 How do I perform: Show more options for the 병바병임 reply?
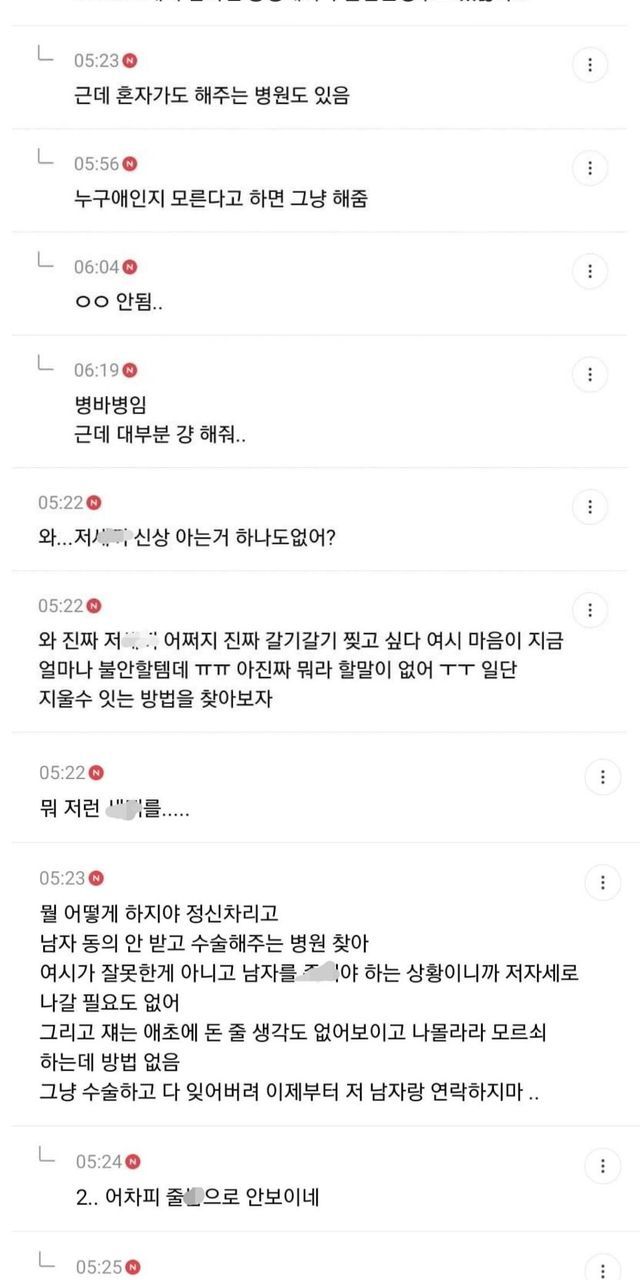590,375
